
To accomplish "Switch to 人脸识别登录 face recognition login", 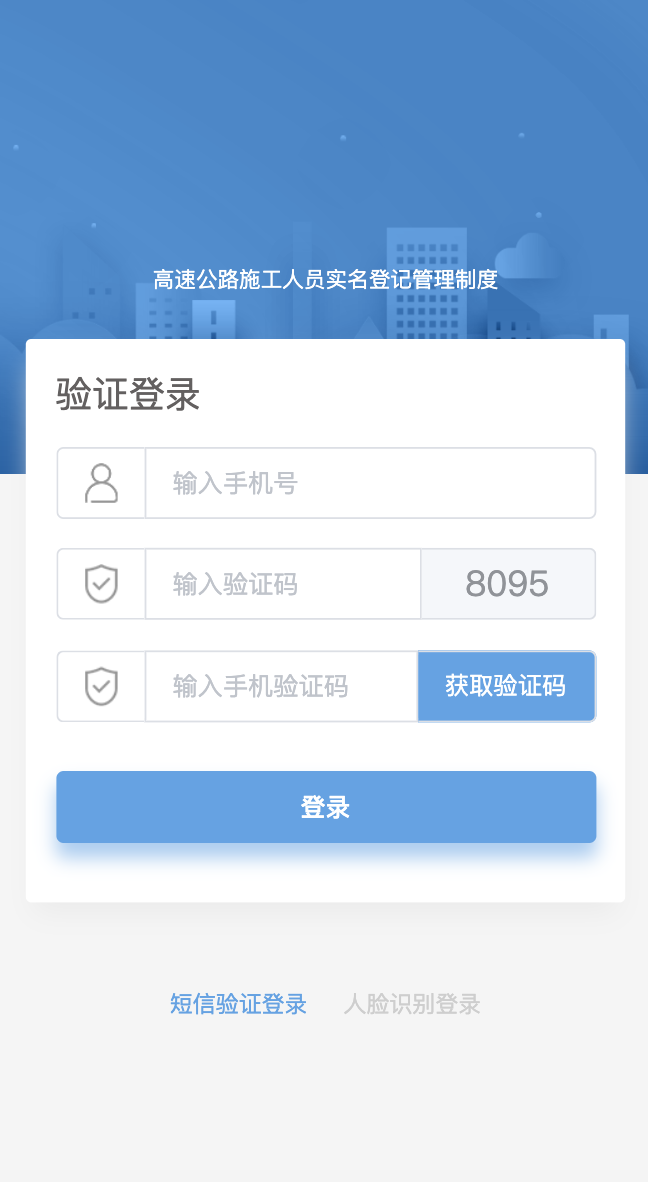I will (412, 1004).
